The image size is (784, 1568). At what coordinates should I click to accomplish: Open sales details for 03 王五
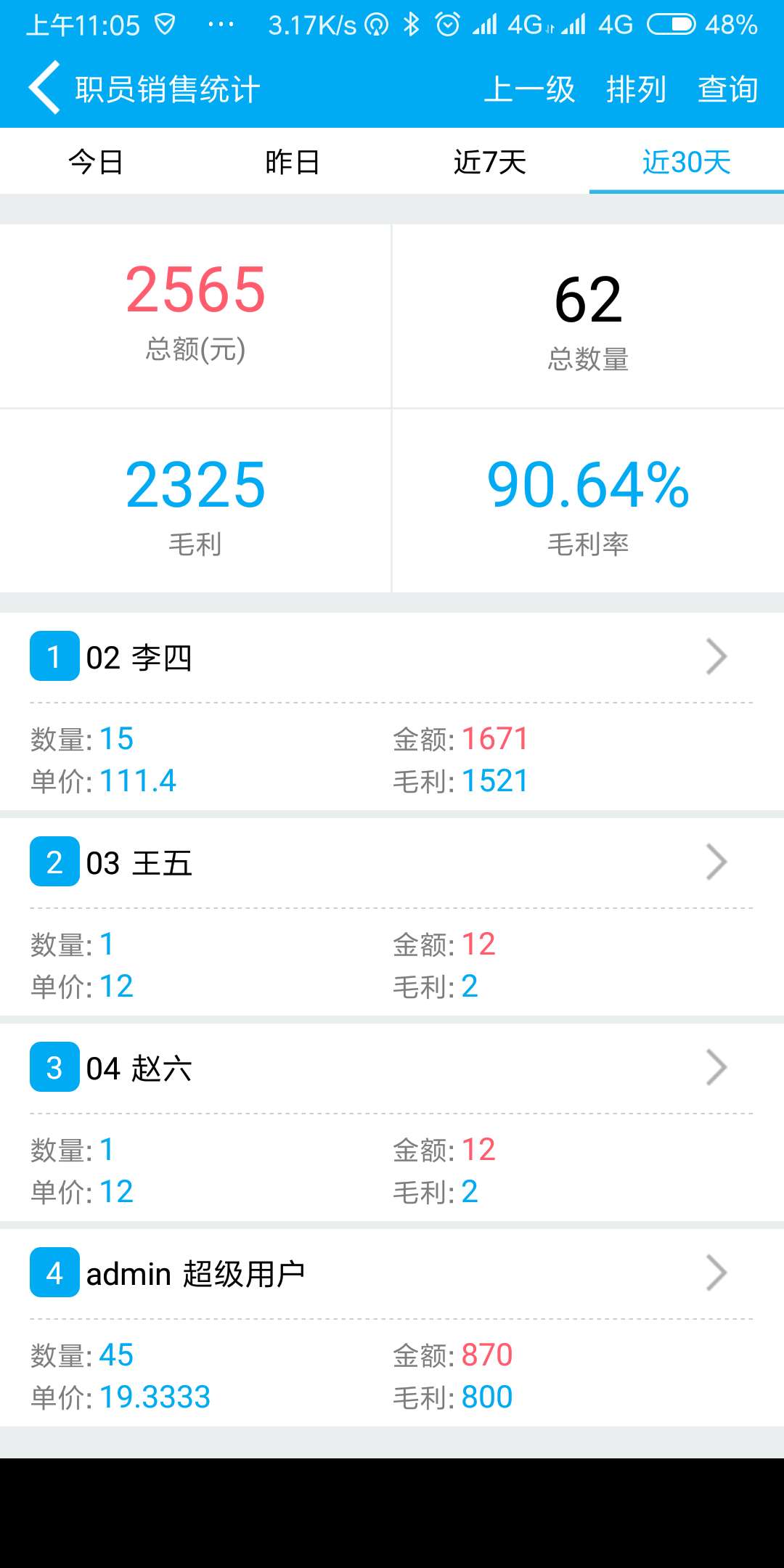[x=392, y=863]
